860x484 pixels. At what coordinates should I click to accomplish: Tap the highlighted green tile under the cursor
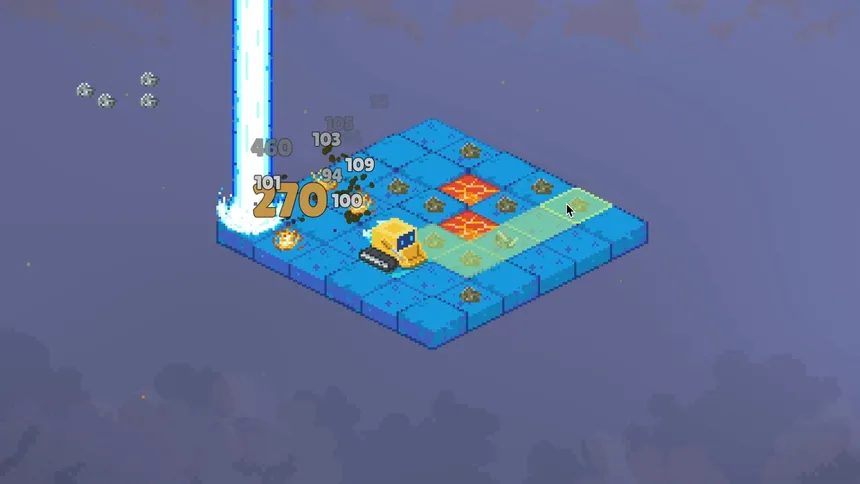pyautogui.click(x=577, y=206)
